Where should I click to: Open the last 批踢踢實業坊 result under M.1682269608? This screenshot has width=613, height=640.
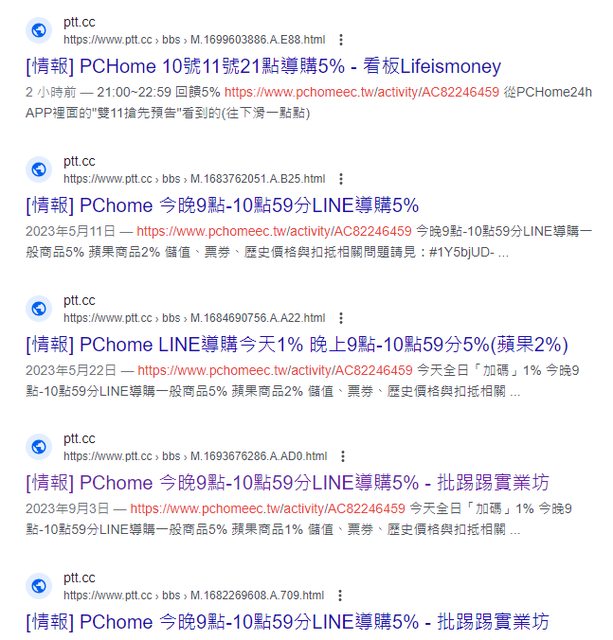pos(287,622)
